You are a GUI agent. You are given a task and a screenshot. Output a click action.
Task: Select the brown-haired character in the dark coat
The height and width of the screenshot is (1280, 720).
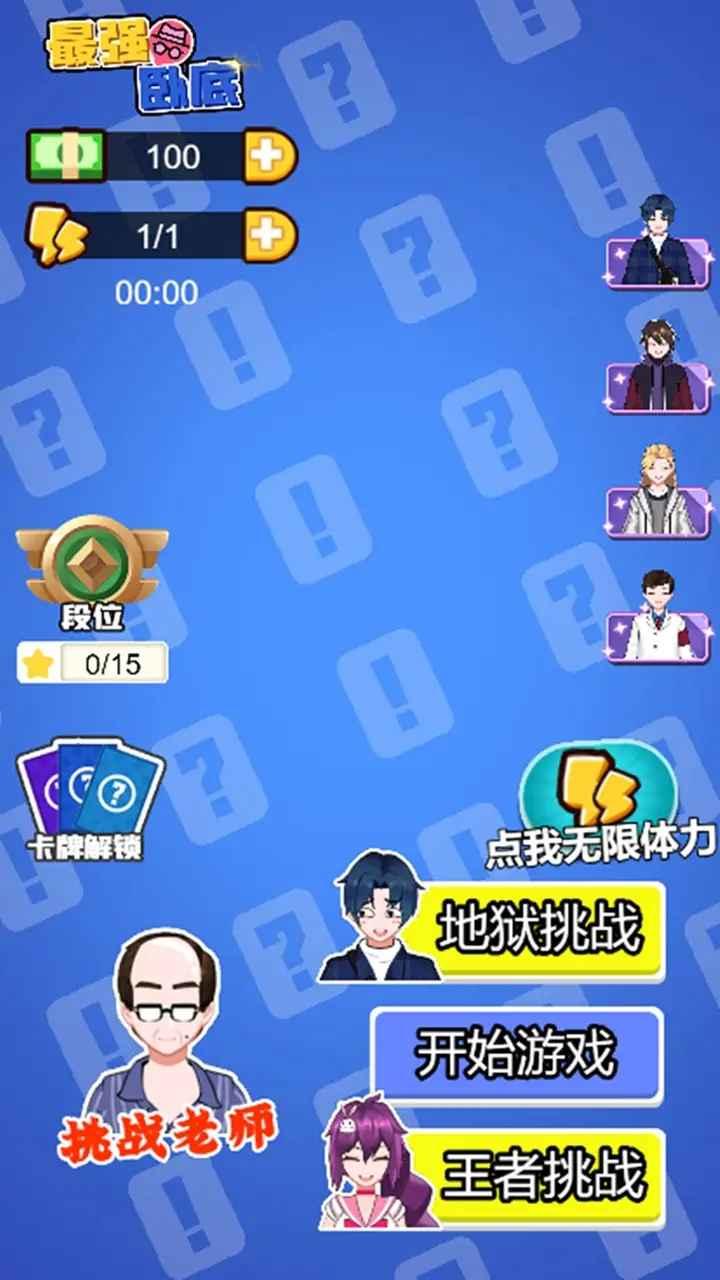pyautogui.click(x=657, y=366)
